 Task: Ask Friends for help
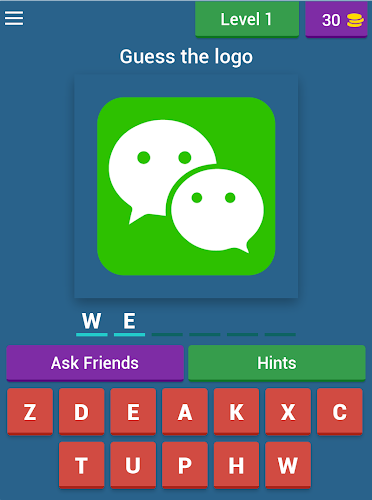click(x=95, y=363)
